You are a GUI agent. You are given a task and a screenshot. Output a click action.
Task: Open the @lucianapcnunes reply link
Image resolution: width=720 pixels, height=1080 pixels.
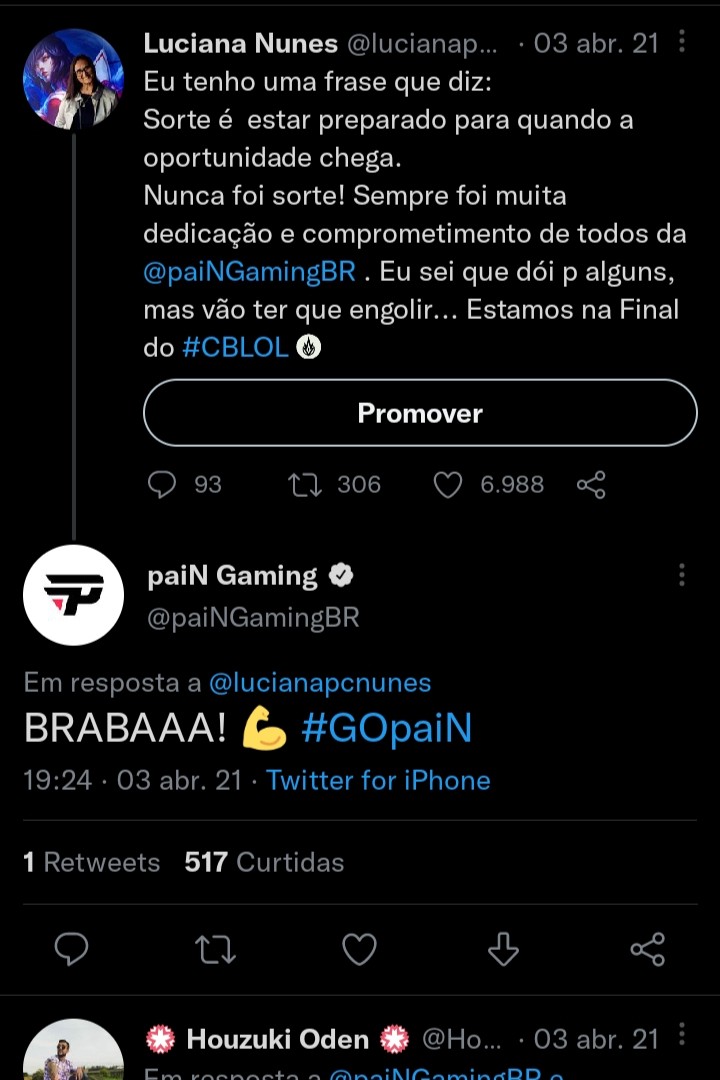tap(320, 683)
